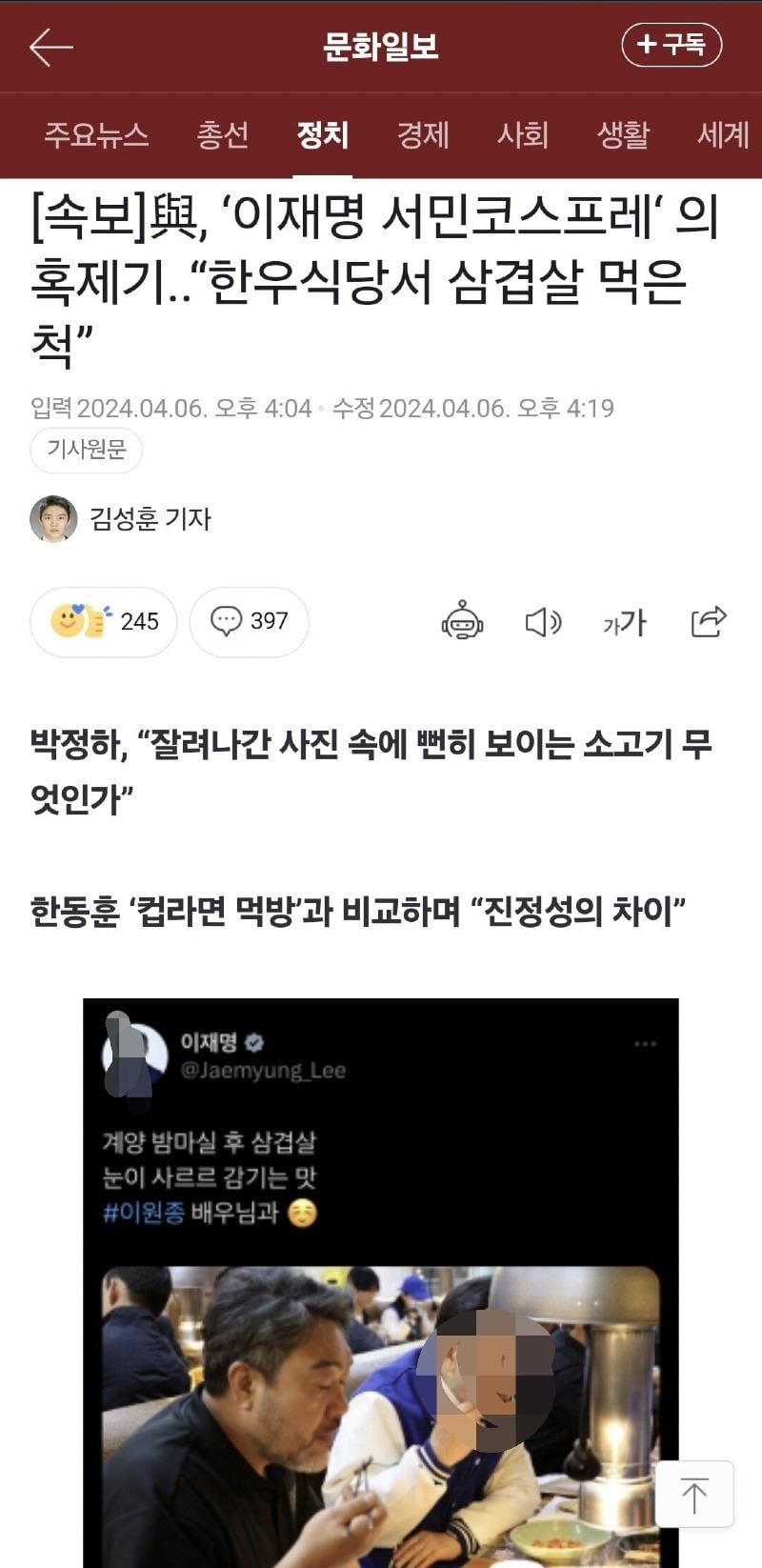The height and width of the screenshot is (1568, 762).
Task: Switch to the 총선 tab
Action: 223,134
